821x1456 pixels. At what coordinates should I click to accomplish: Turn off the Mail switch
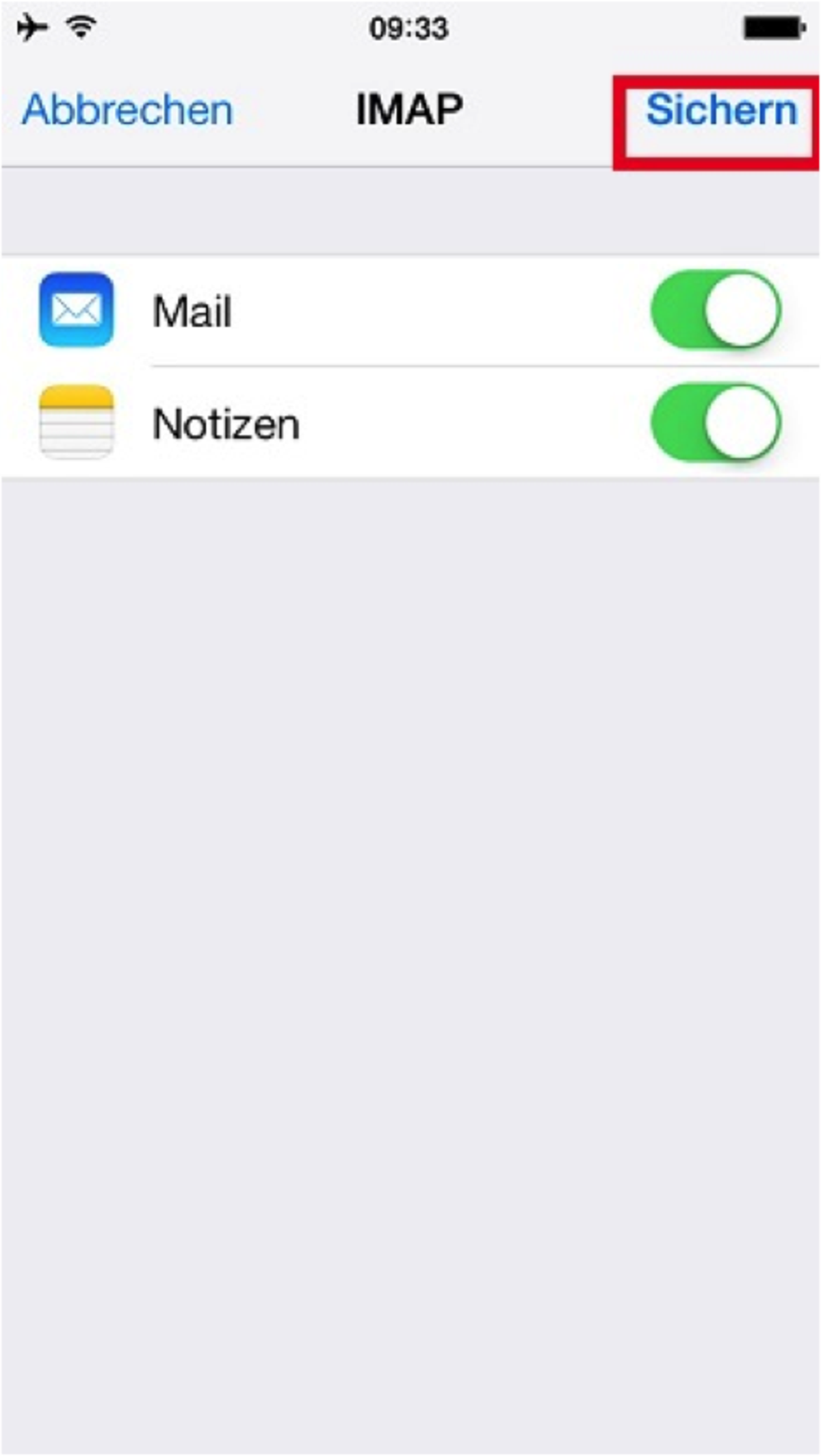pyautogui.click(x=715, y=310)
